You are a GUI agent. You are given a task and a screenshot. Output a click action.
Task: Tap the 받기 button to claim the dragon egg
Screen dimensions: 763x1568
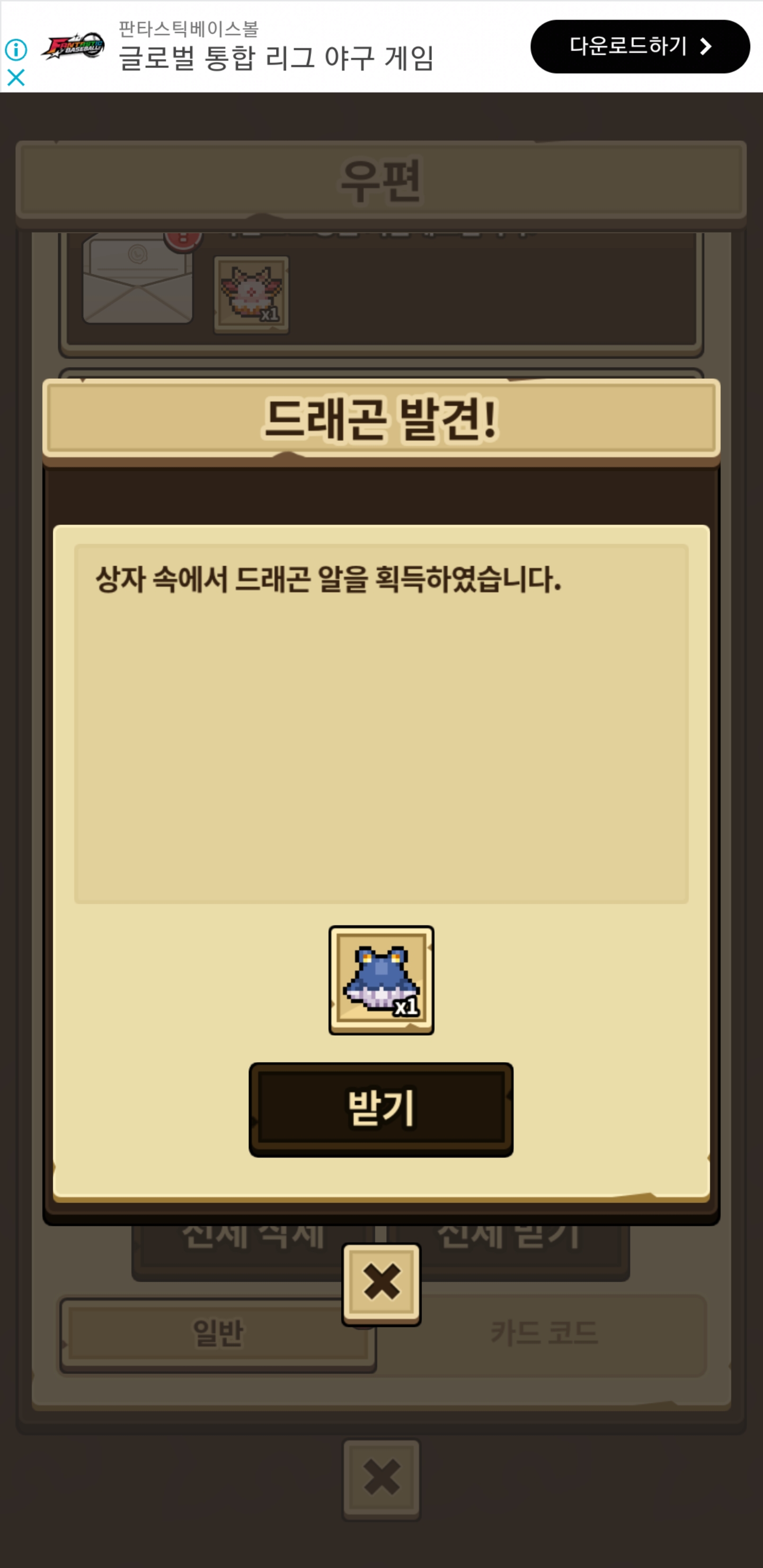tap(380, 1109)
